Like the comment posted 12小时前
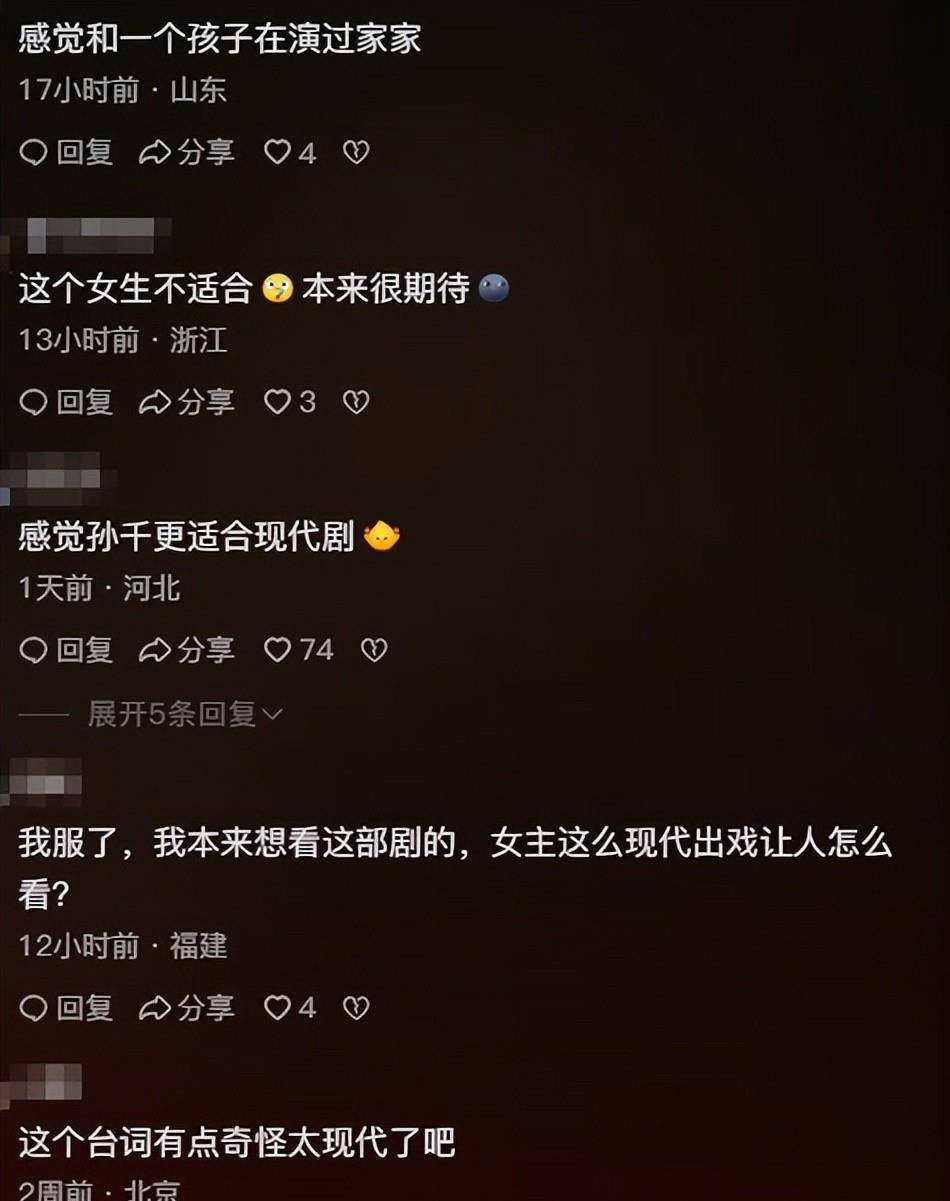Viewport: 950px width, 1201px height. [x=277, y=1008]
